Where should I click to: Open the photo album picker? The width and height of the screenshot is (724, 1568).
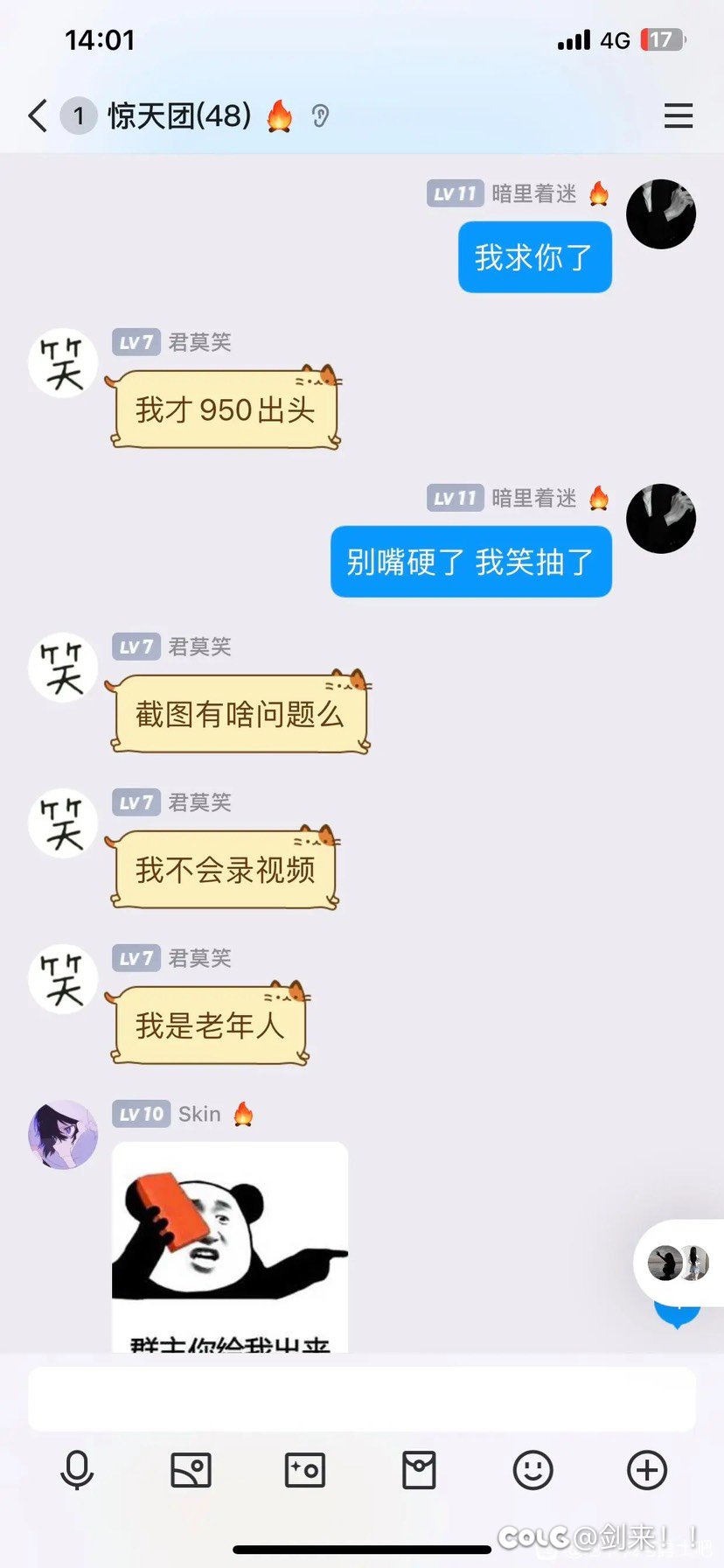[x=191, y=1470]
